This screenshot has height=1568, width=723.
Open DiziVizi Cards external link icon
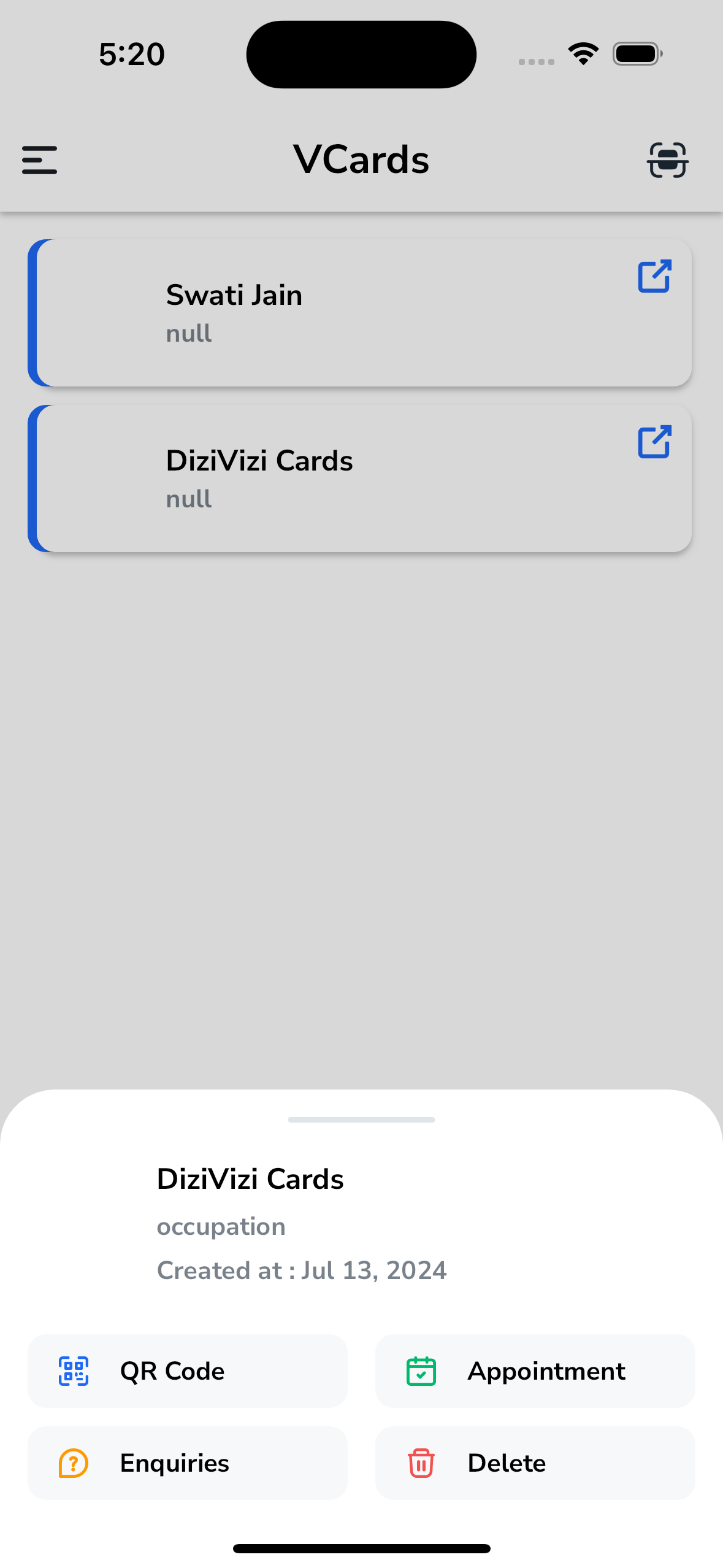[x=654, y=442]
